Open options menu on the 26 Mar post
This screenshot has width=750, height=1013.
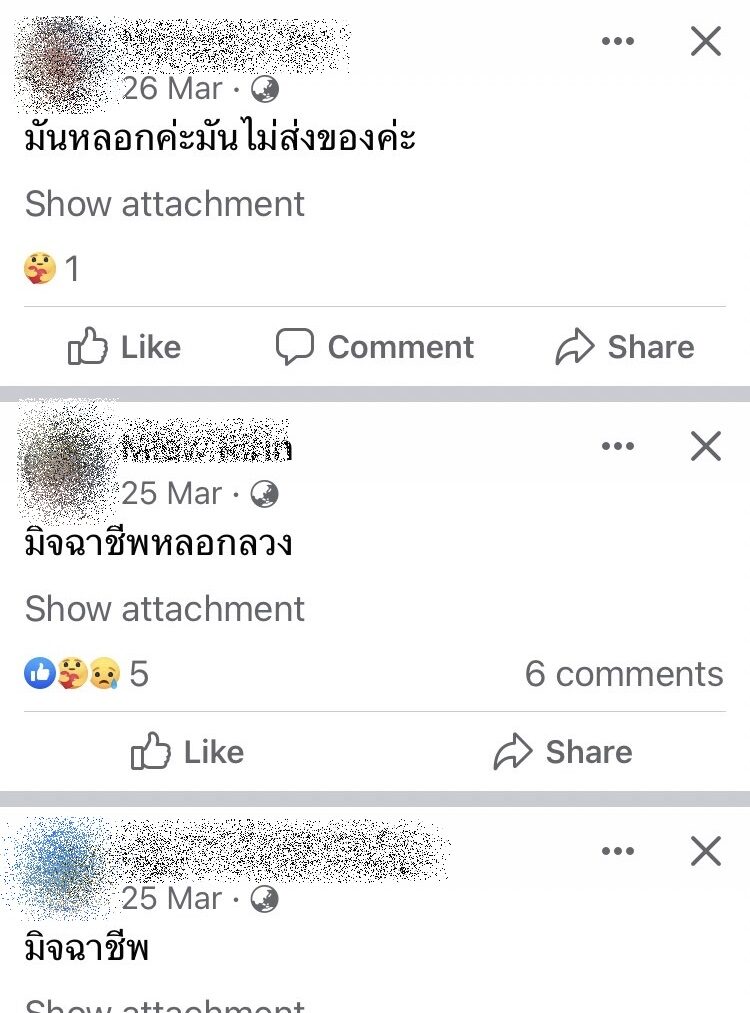617,41
